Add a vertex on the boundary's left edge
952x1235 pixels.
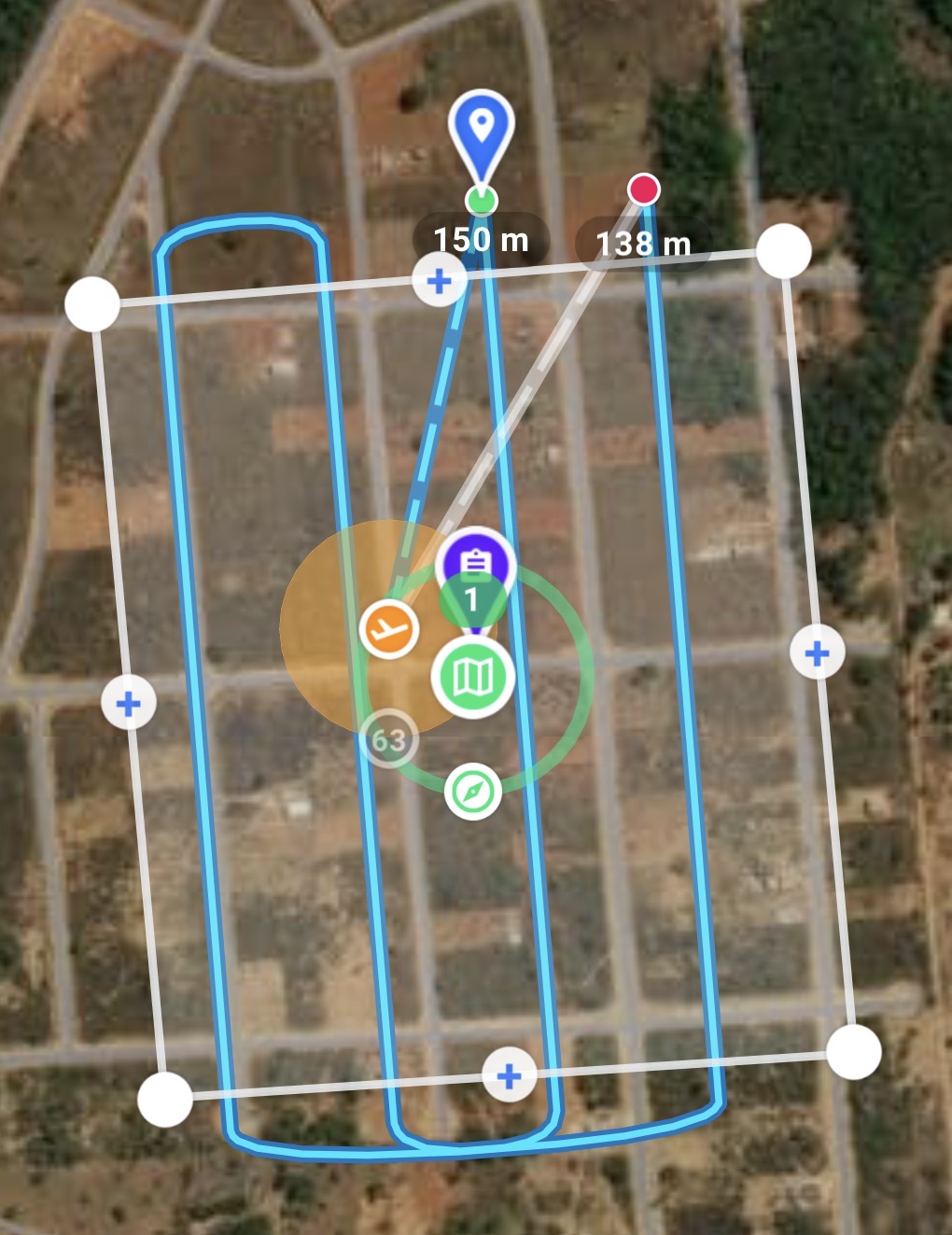click(x=129, y=703)
